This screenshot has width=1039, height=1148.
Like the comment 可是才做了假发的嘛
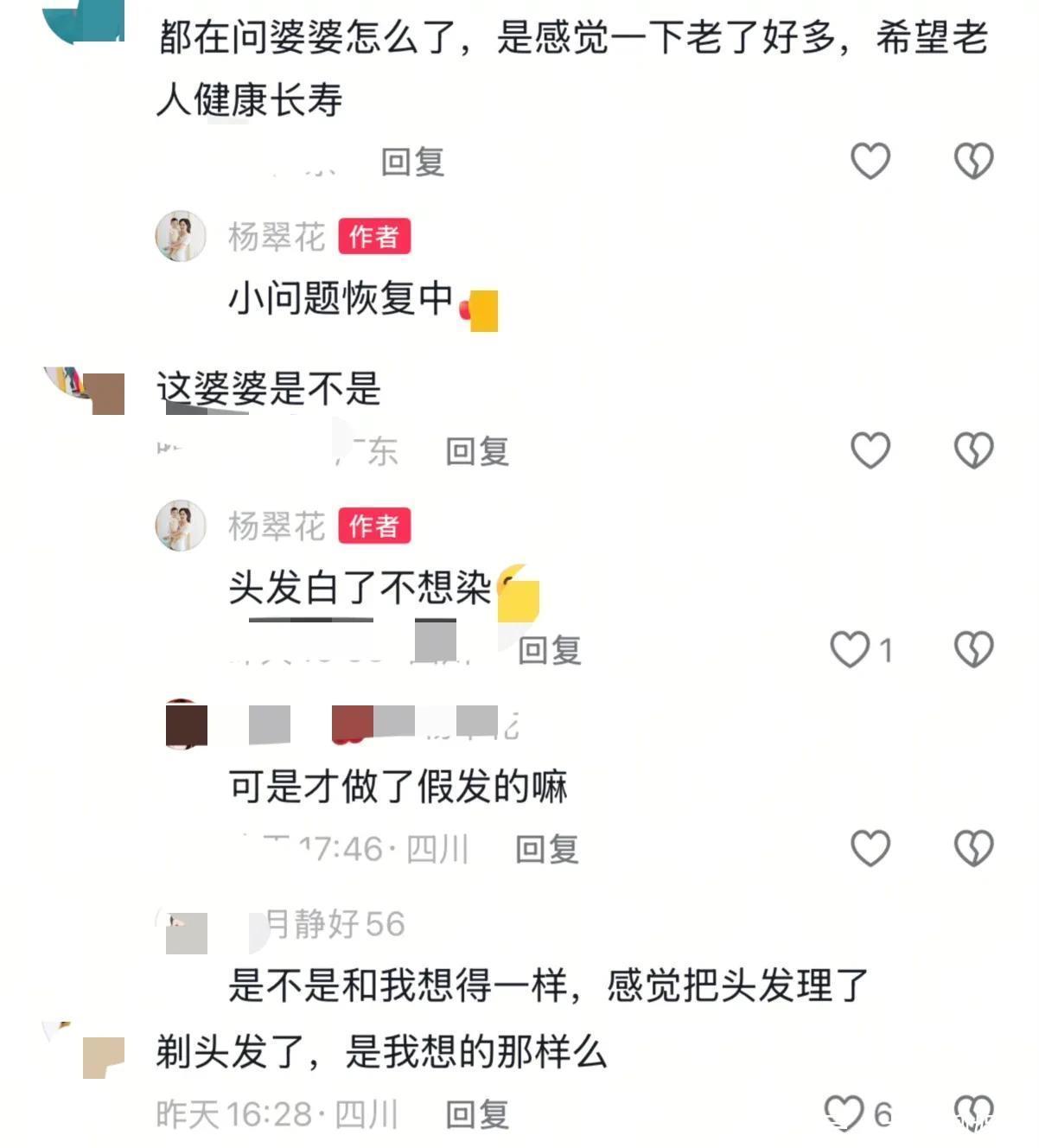point(870,848)
